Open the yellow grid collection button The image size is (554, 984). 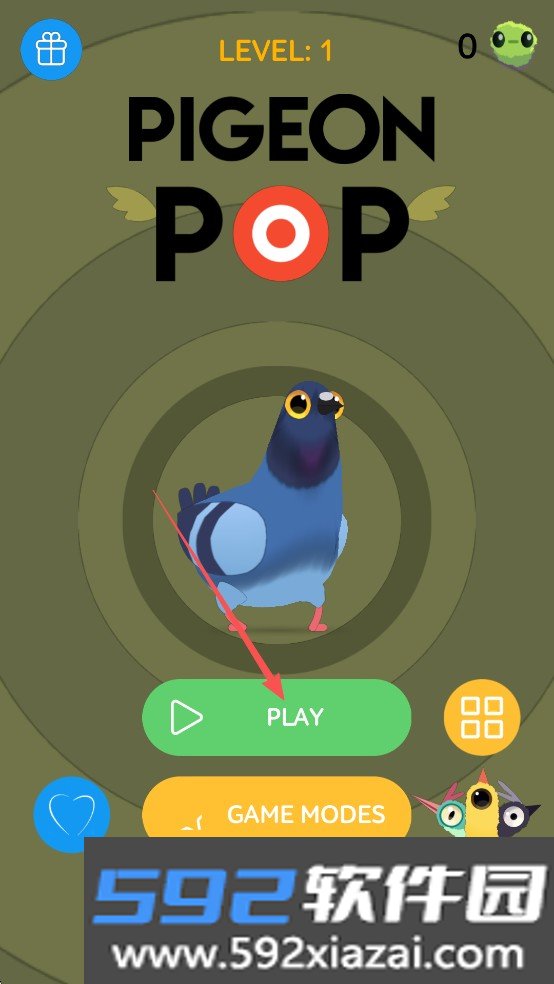click(x=482, y=717)
